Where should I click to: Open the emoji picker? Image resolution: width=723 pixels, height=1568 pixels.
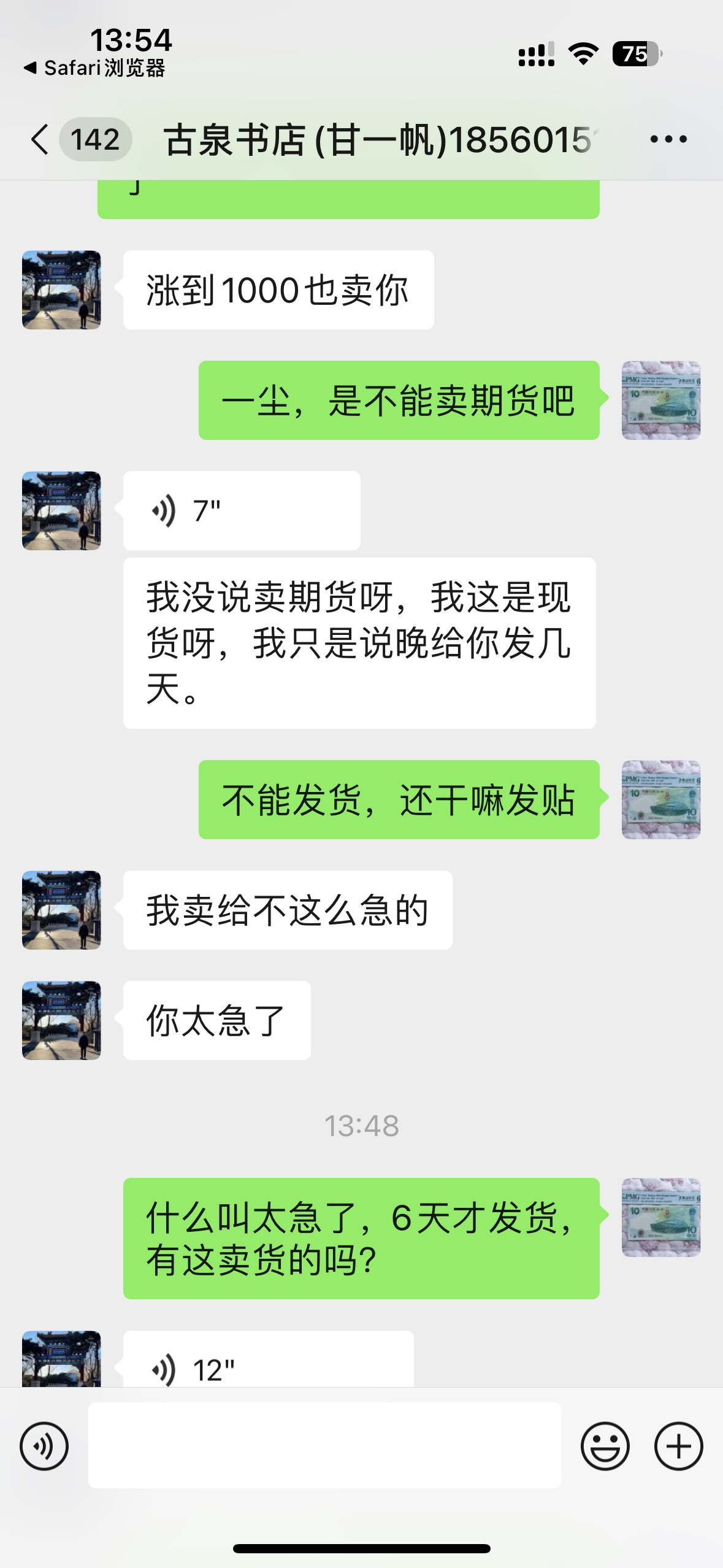pos(605,1446)
